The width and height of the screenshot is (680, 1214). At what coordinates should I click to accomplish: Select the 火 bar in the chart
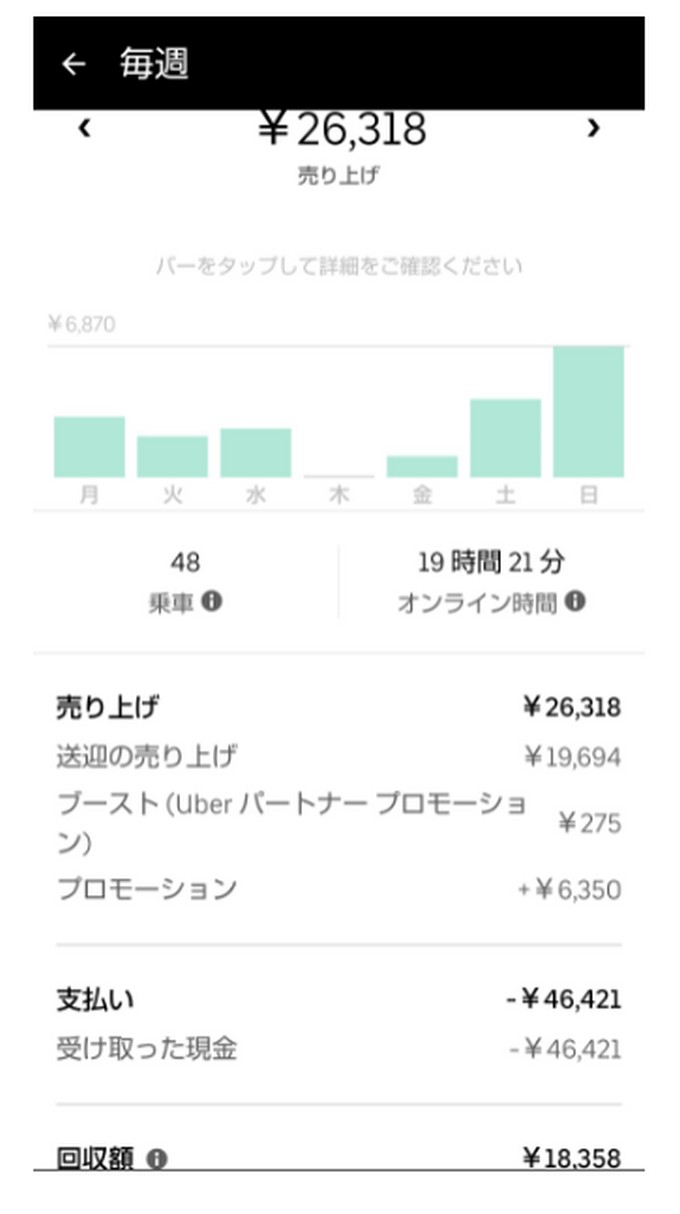click(x=172, y=457)
